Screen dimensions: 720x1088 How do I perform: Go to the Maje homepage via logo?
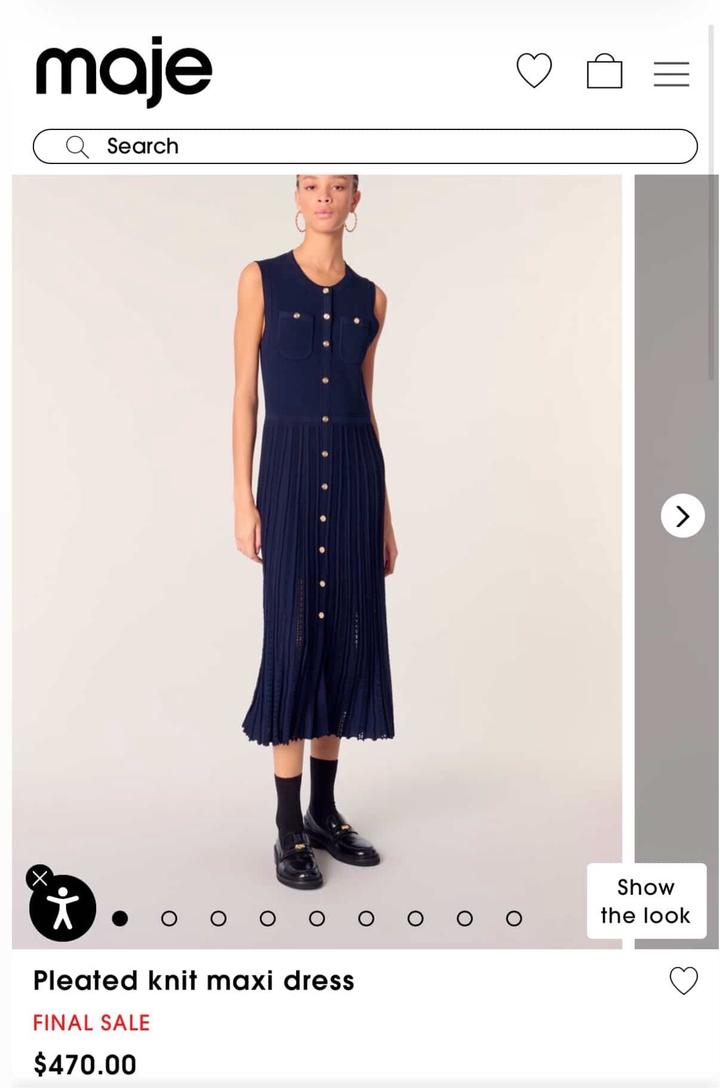pyautogui.click(x=124, y=71)
